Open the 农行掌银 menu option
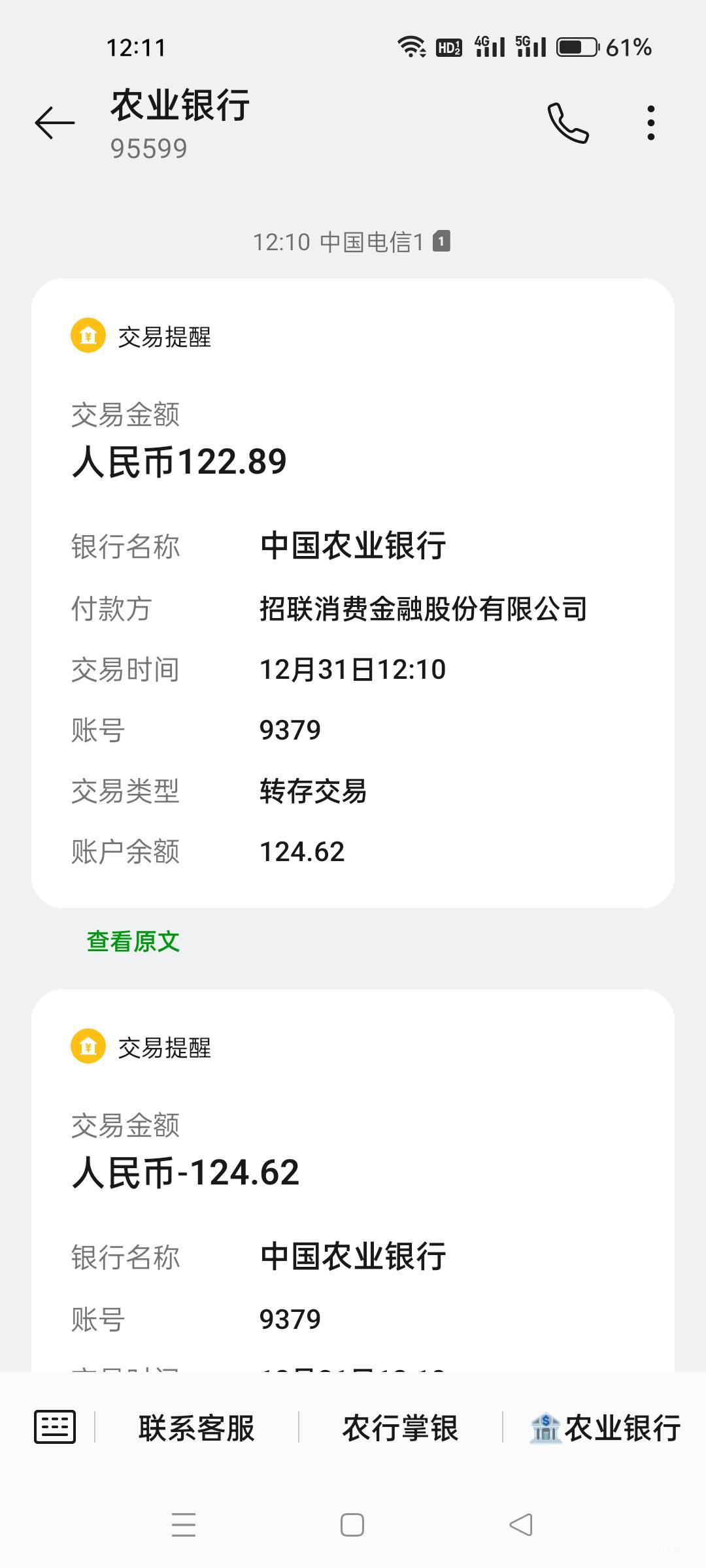 coord(400,1428)
